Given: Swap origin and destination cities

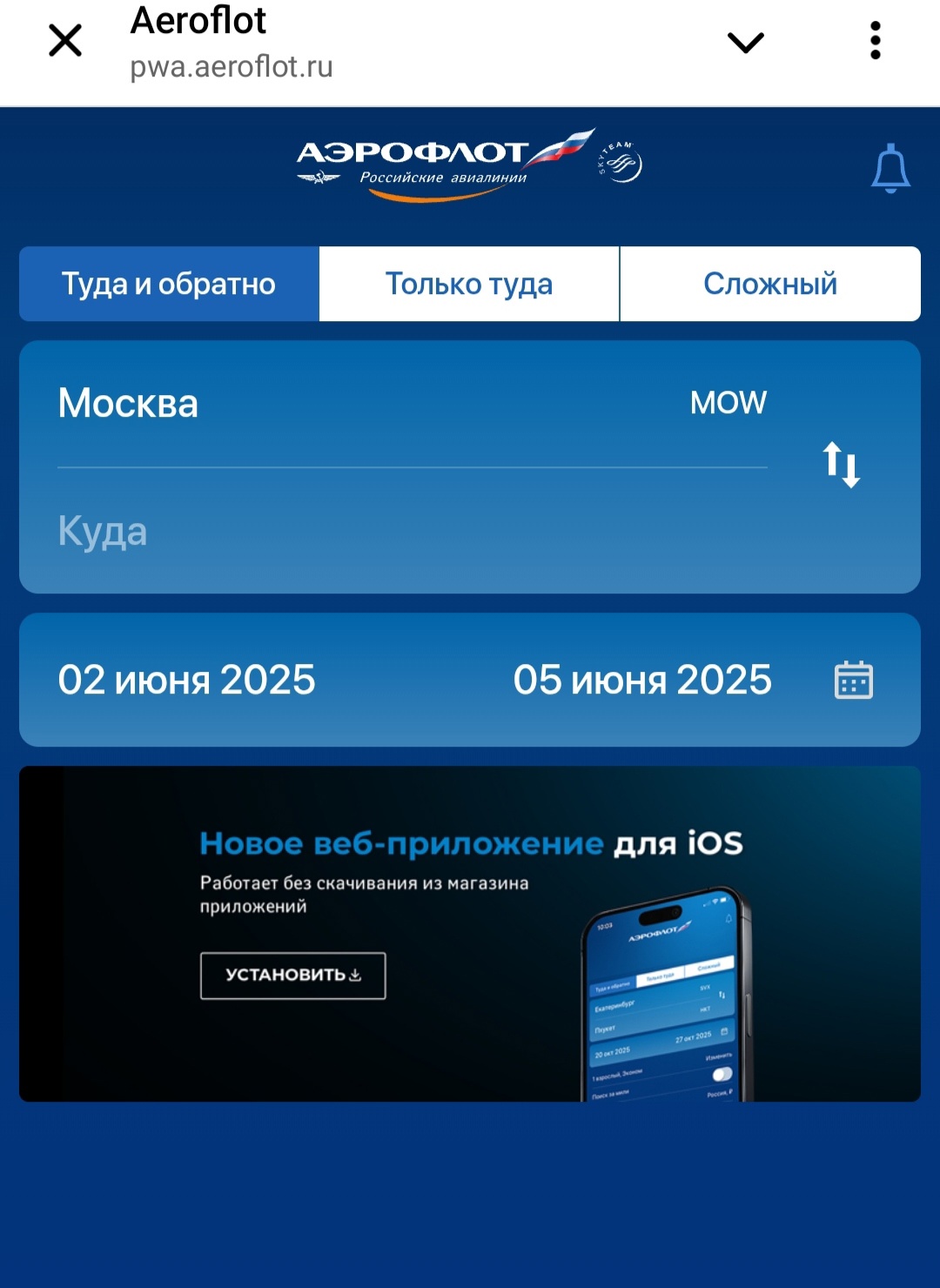Looking at the screenshot, I should click(842, 465).
